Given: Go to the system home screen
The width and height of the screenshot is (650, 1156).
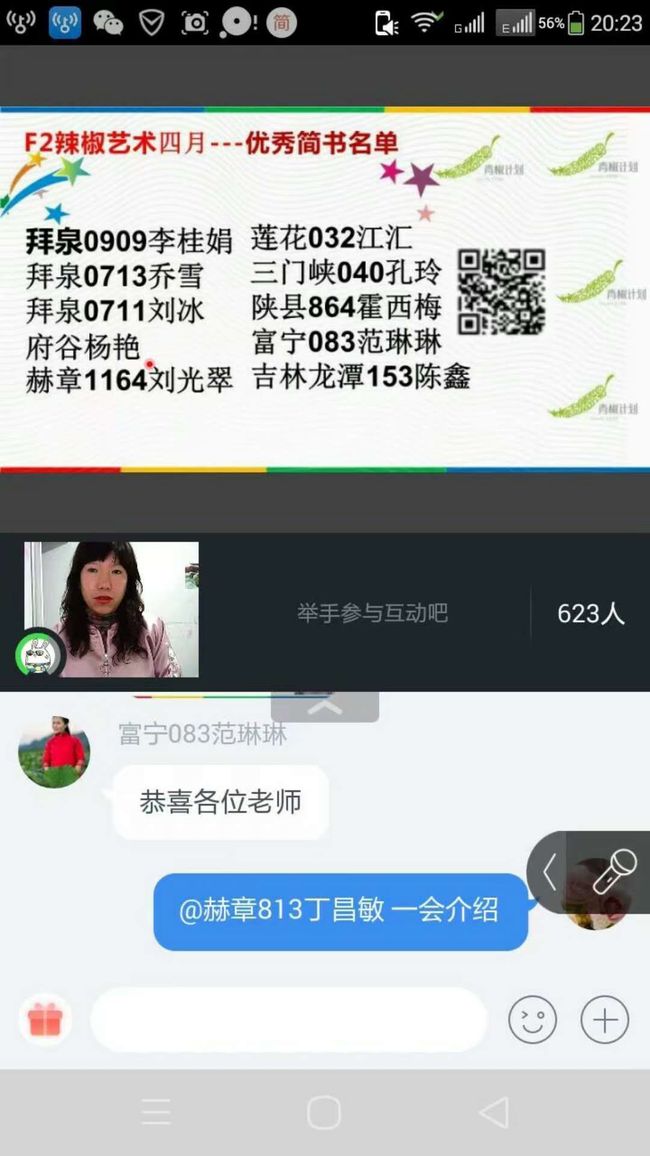Looking at the screenshot, I should tap(324, 1112).
